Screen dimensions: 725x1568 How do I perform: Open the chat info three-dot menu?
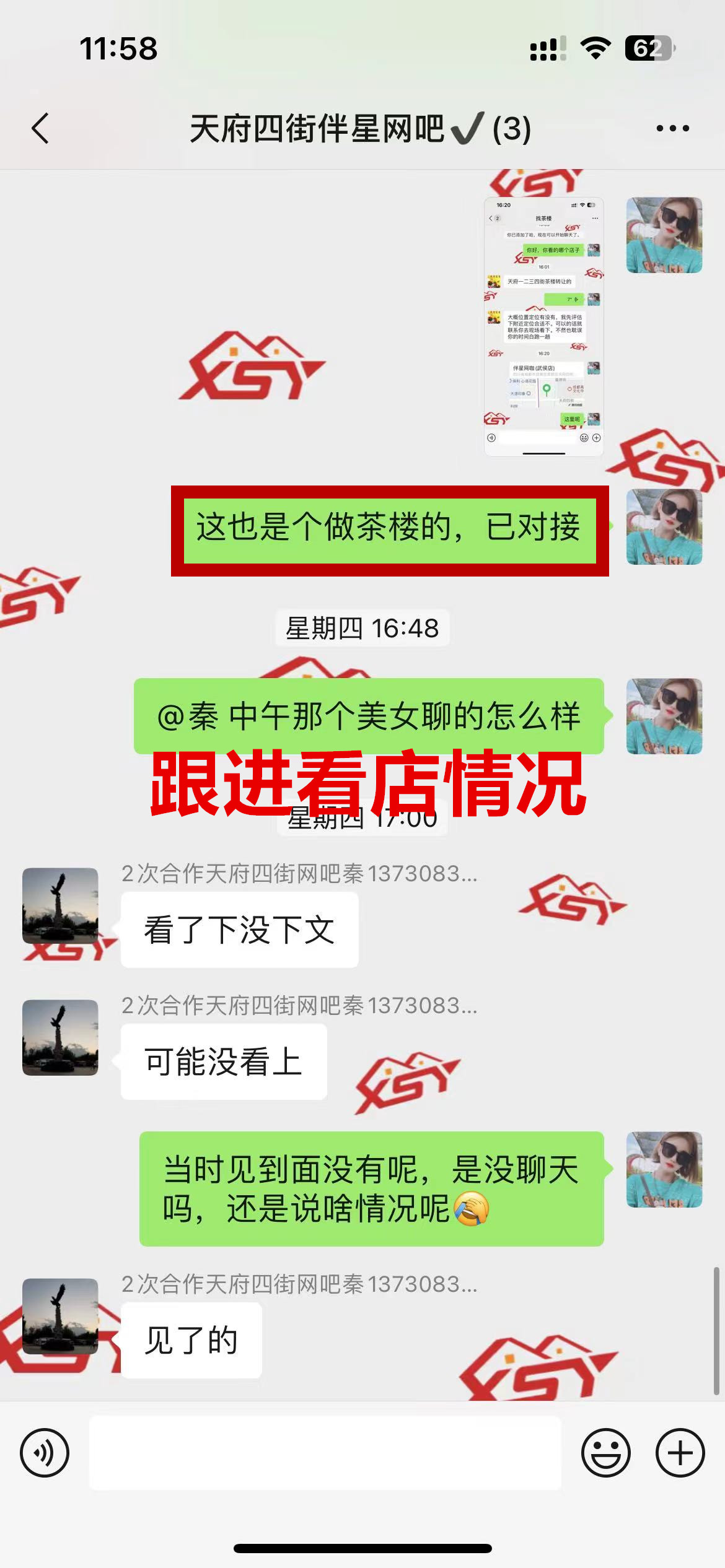click(x=672, y=129)
